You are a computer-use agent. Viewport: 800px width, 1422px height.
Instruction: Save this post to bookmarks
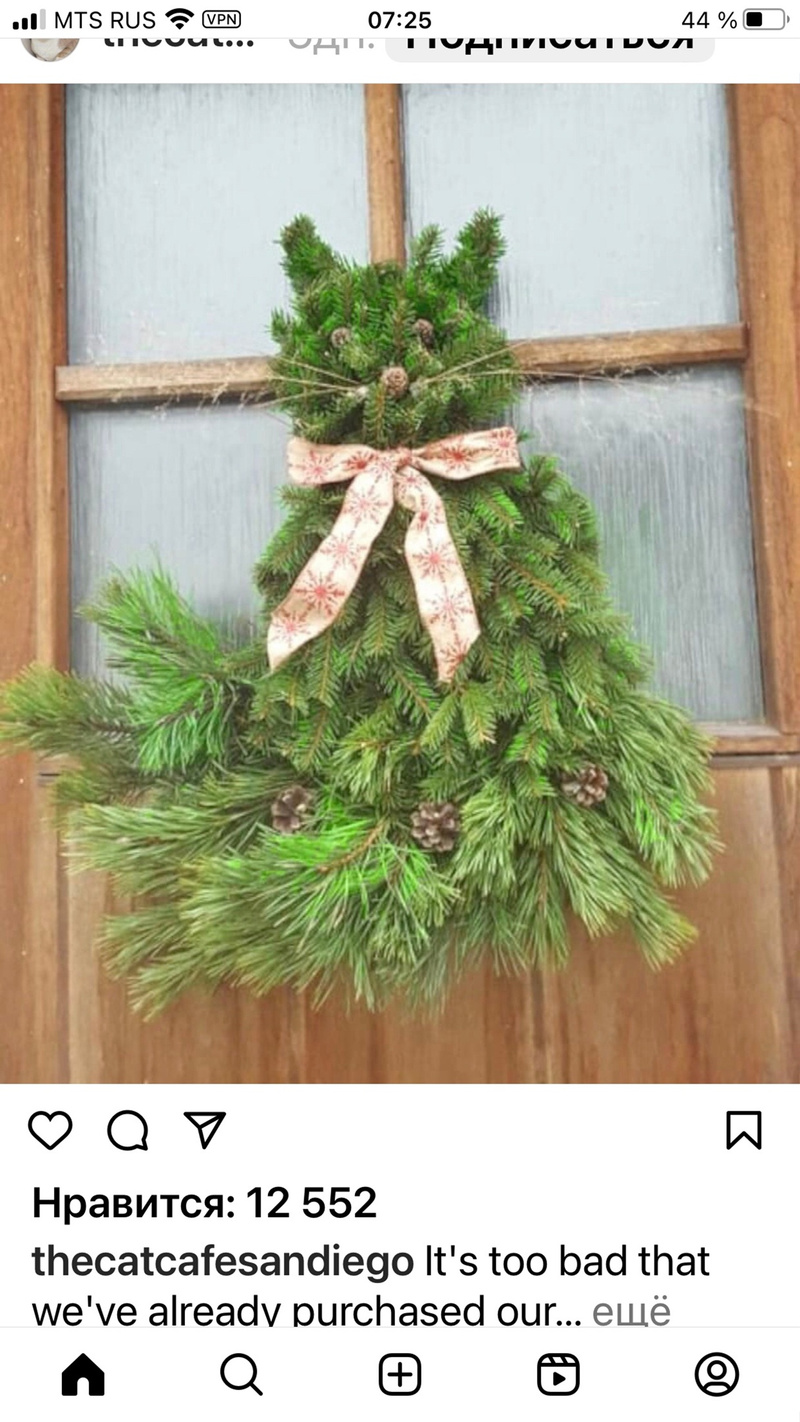click(743, 1130)
